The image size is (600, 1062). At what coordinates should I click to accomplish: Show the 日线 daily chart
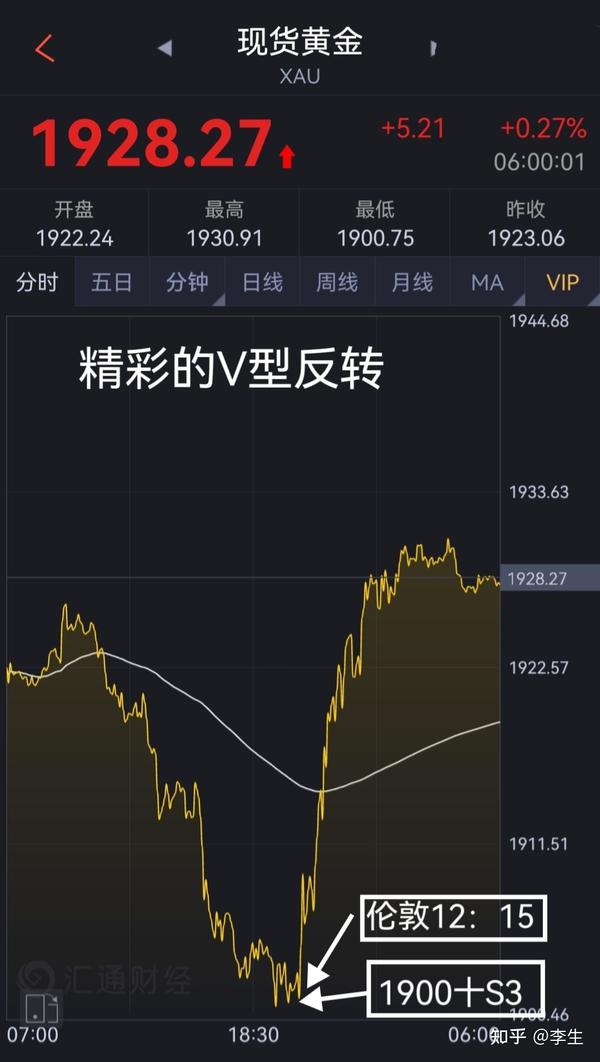(x=262, y=282)
